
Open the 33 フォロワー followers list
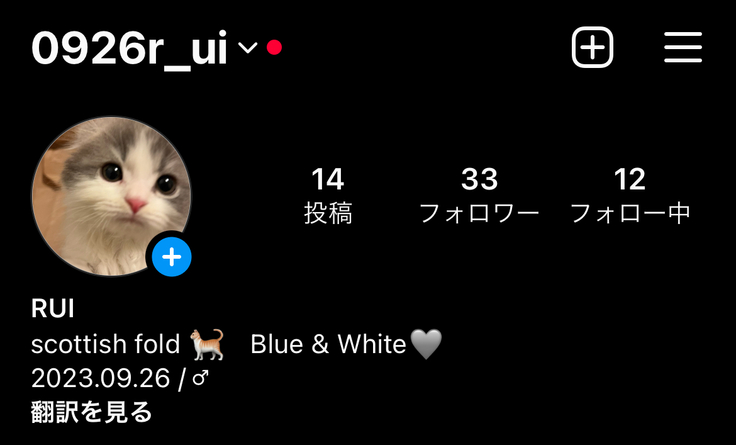pos(479,195)
